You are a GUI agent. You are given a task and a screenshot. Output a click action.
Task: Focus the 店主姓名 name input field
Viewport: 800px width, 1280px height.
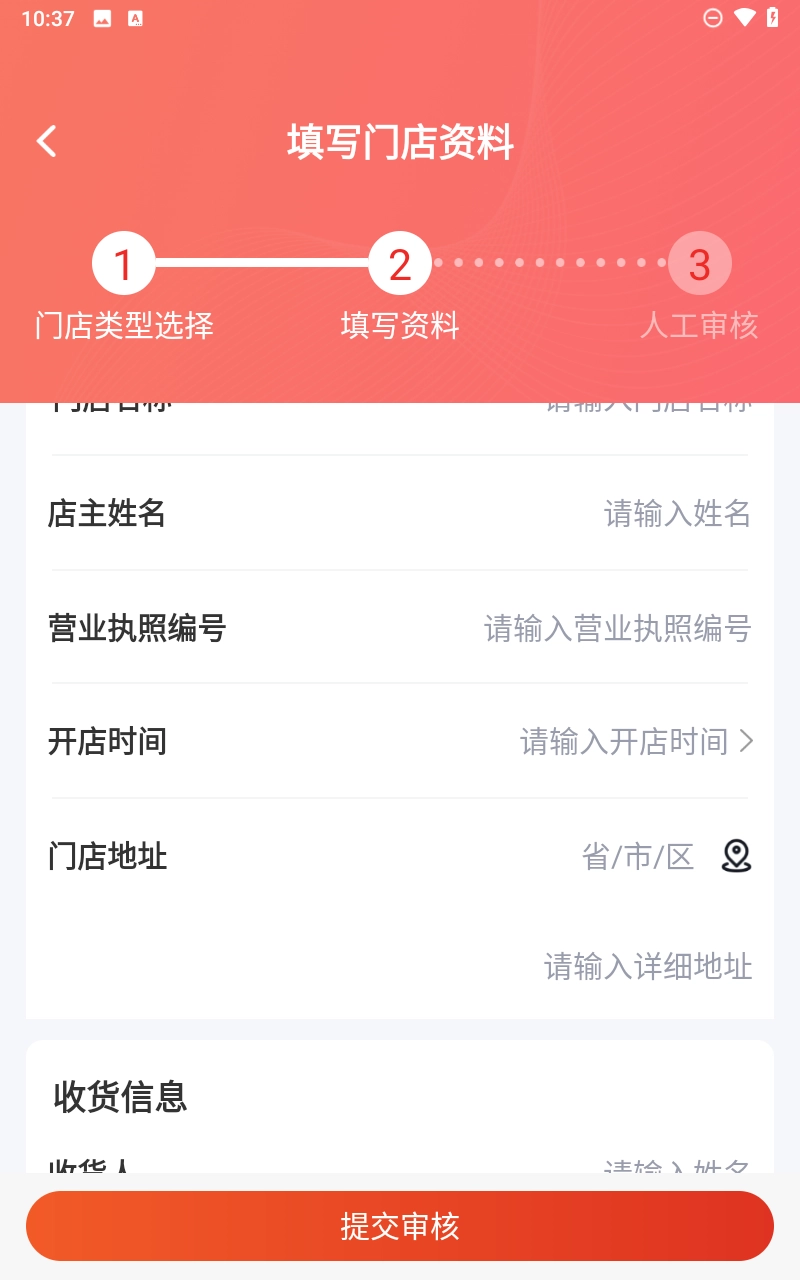coord(676,514)
